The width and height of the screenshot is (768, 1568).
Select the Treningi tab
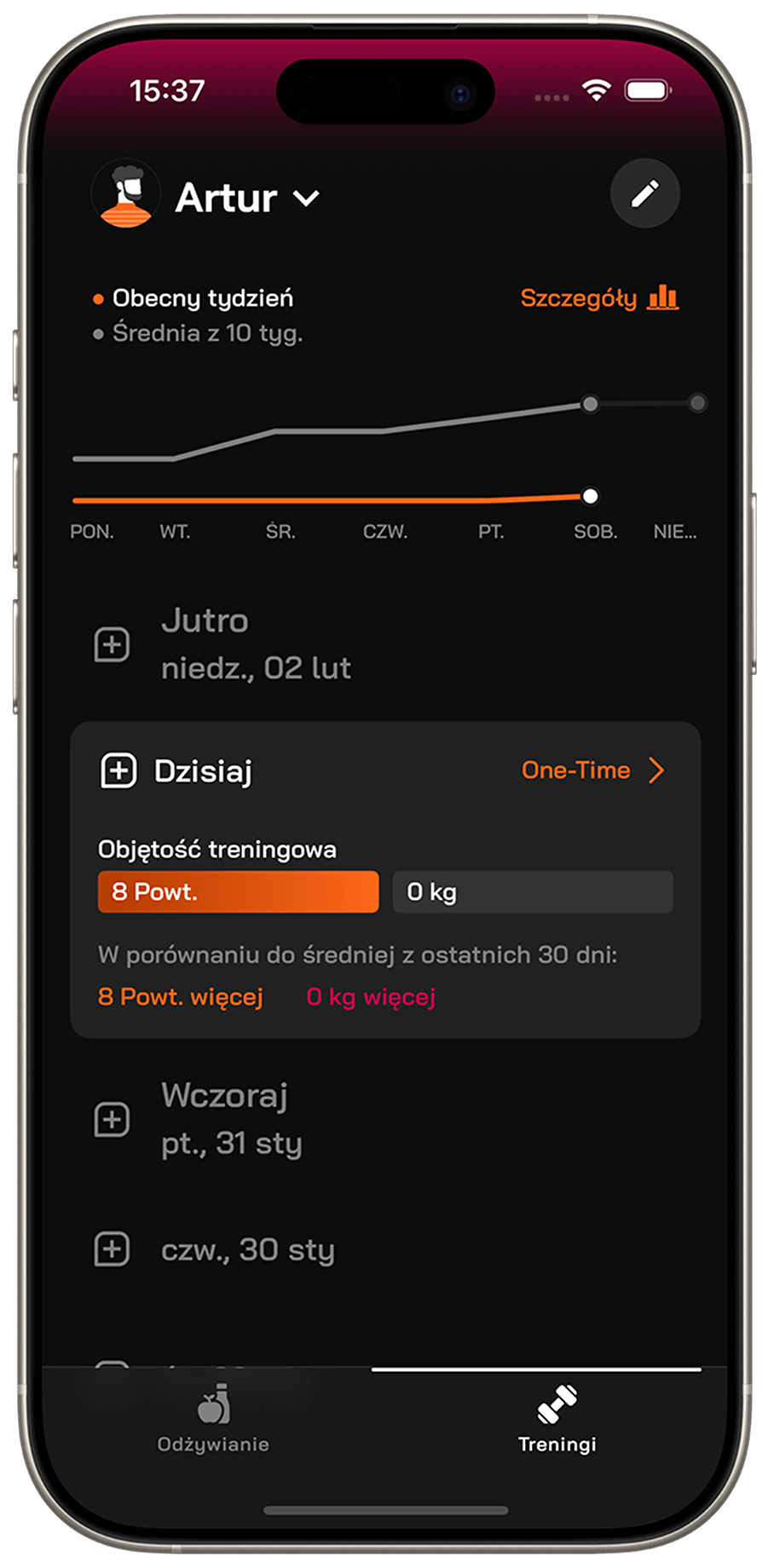click(557, 1419)
